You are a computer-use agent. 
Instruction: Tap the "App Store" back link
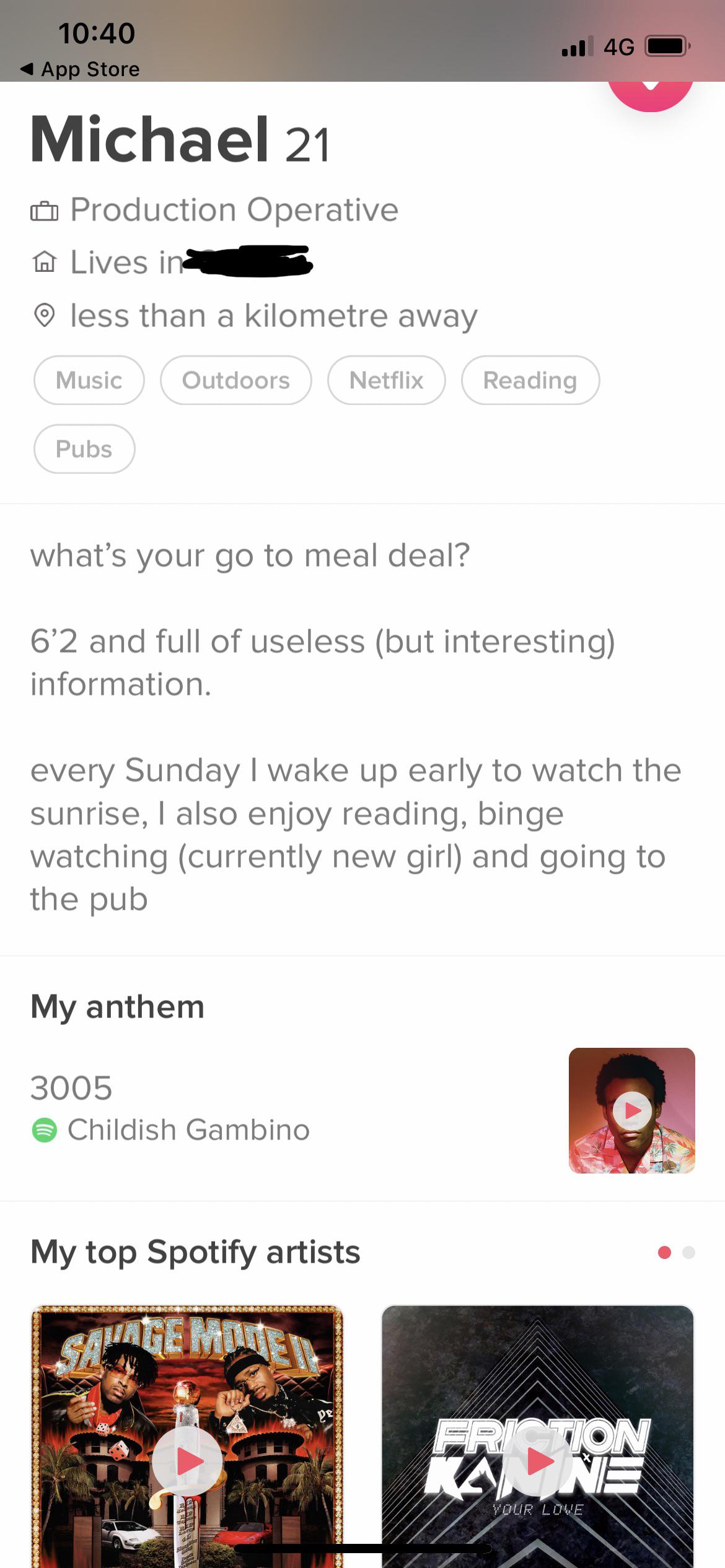(81, 69)
